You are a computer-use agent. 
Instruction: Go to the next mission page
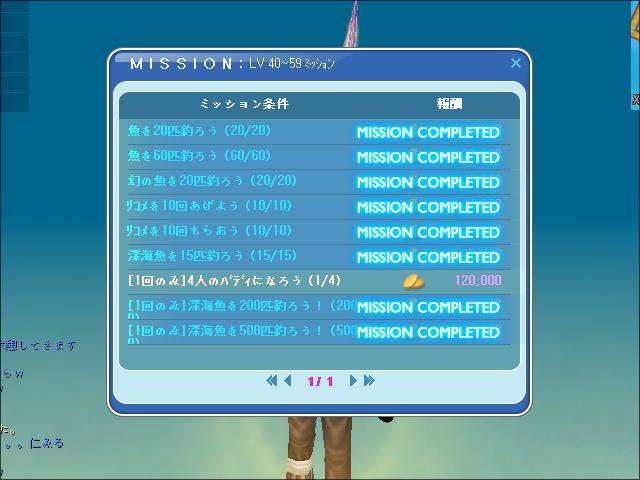pyautogui.click(x=352, y=381)
